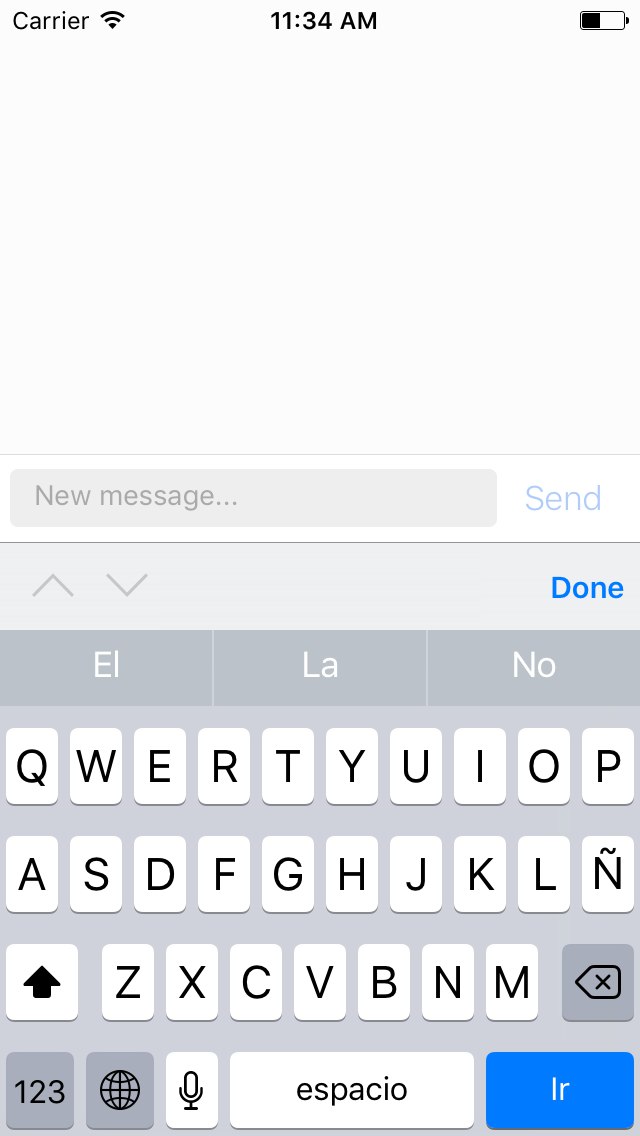
Task: Go to previous field with up chevron
Action: pyautogui.click(x=53, y=585)
